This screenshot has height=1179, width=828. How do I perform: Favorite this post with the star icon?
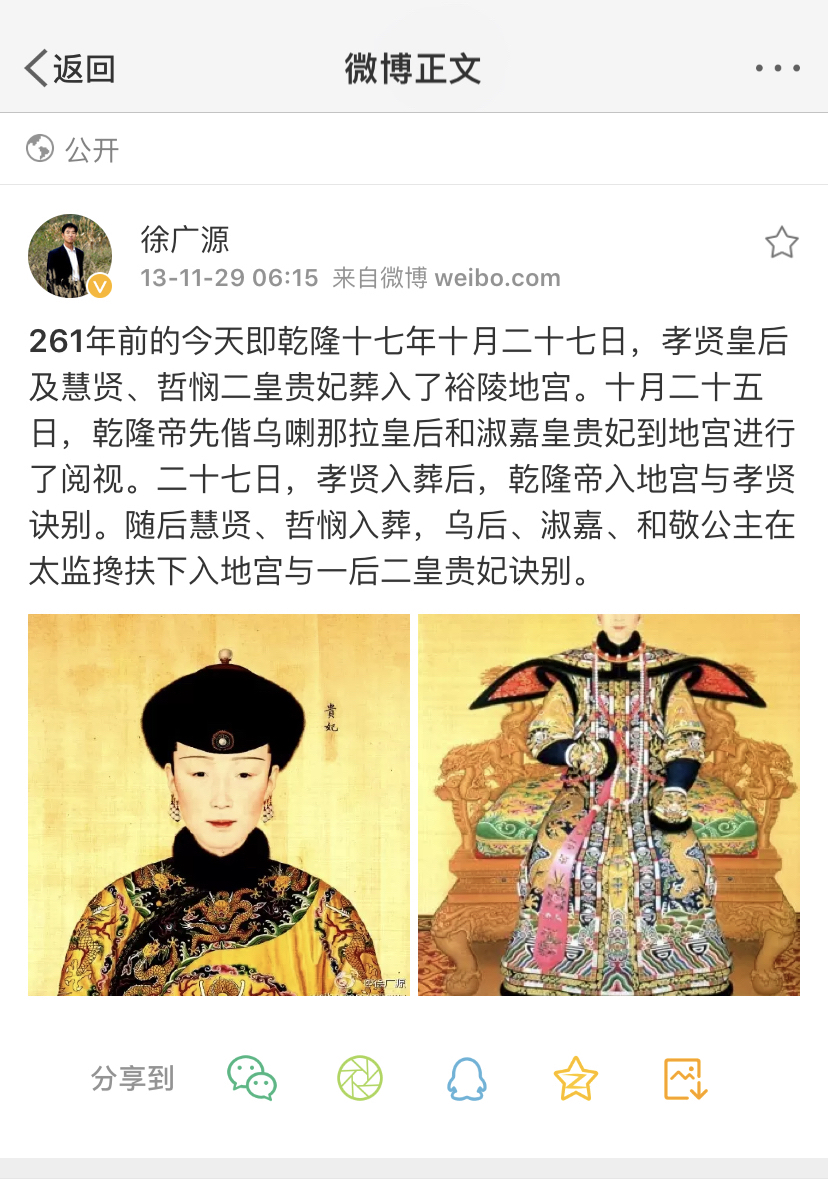(781, 243)
